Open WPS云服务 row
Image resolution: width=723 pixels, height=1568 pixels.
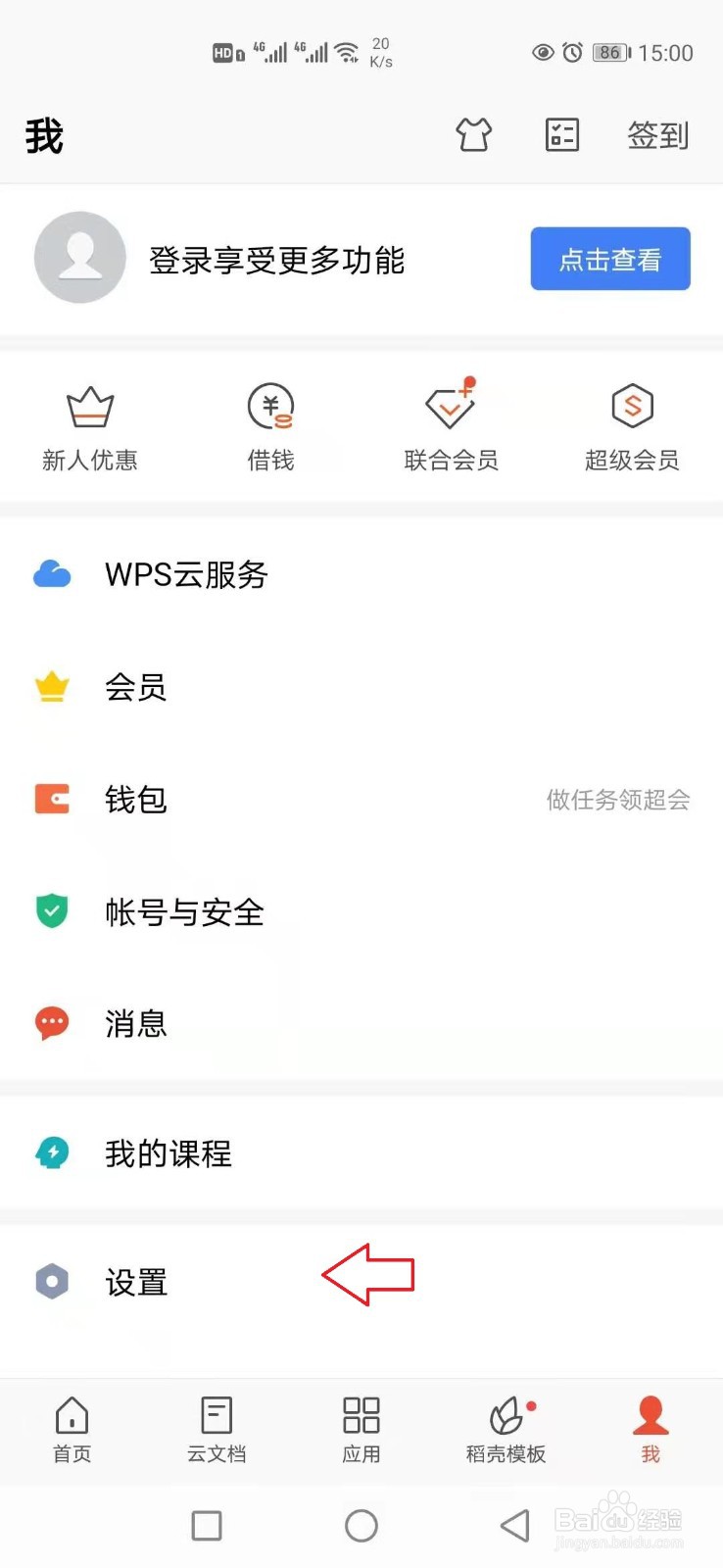tap(361, 574)
